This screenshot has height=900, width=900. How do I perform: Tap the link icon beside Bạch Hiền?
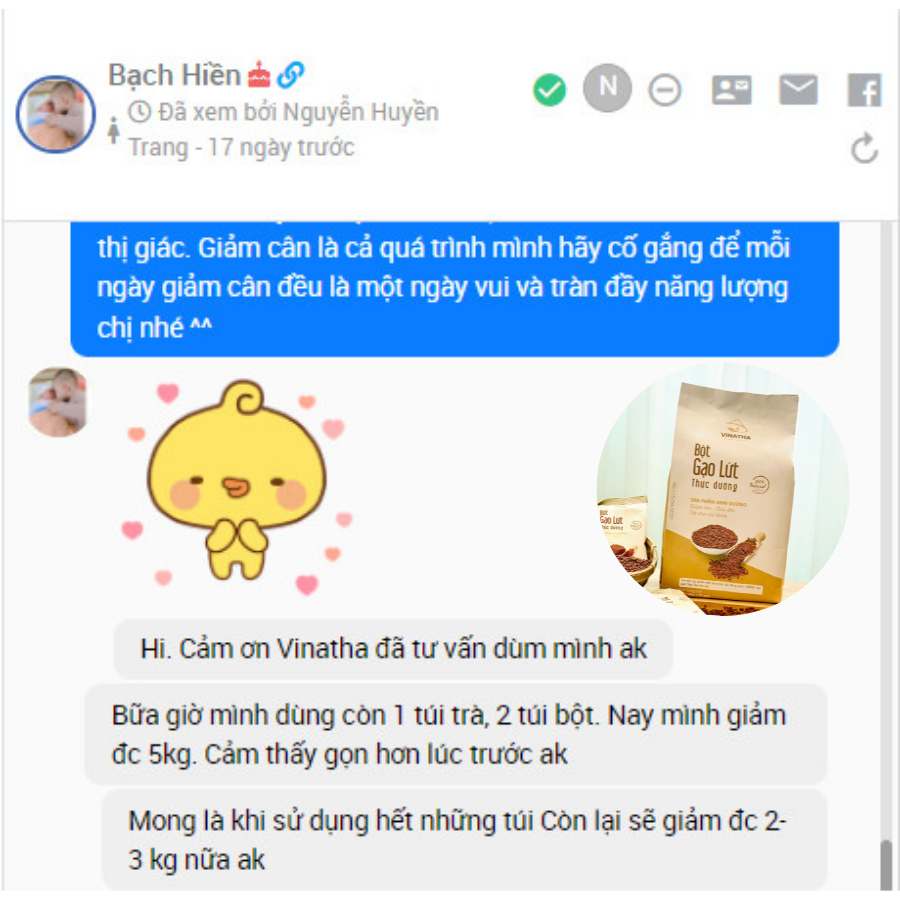pos(290,74)
